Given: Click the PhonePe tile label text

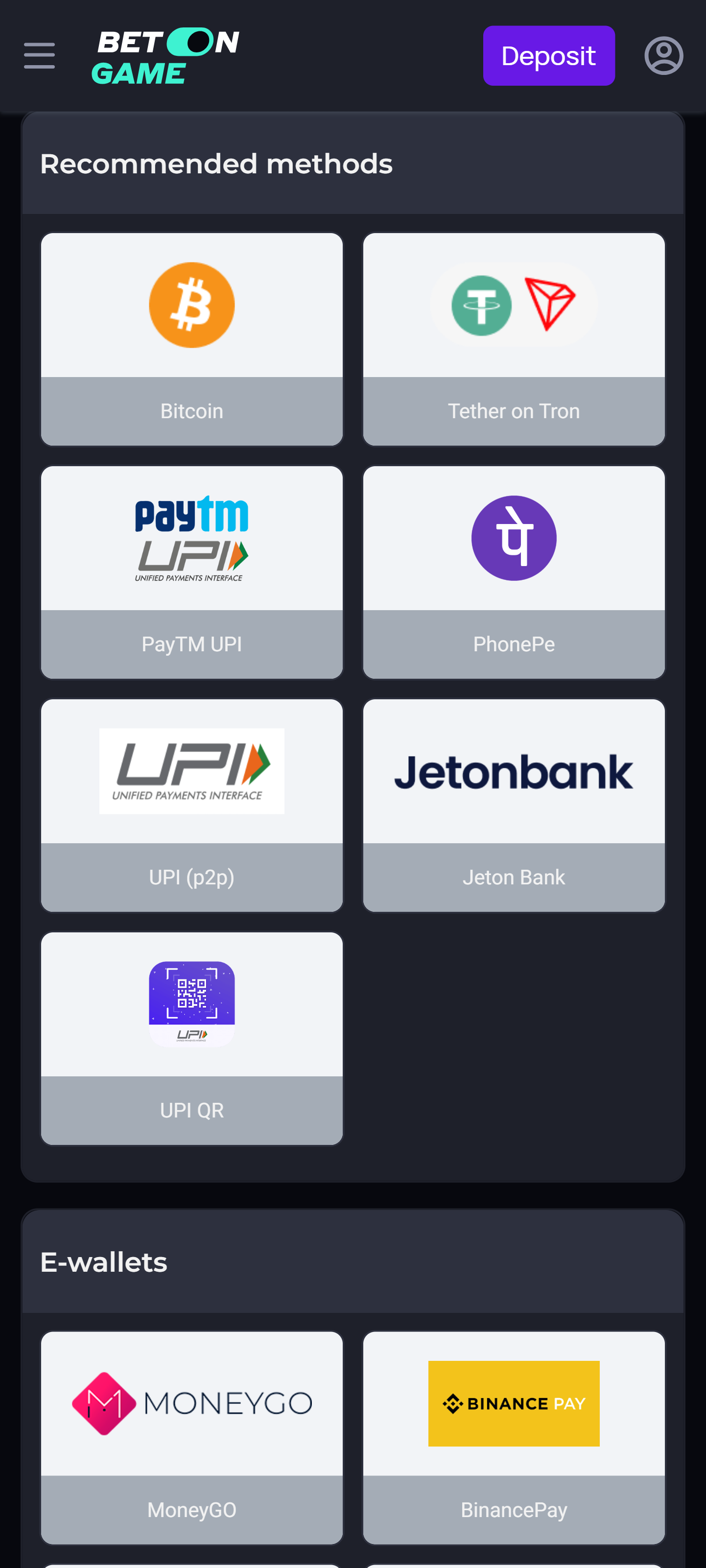Looking at the screenshot, I should pos(514,643).
